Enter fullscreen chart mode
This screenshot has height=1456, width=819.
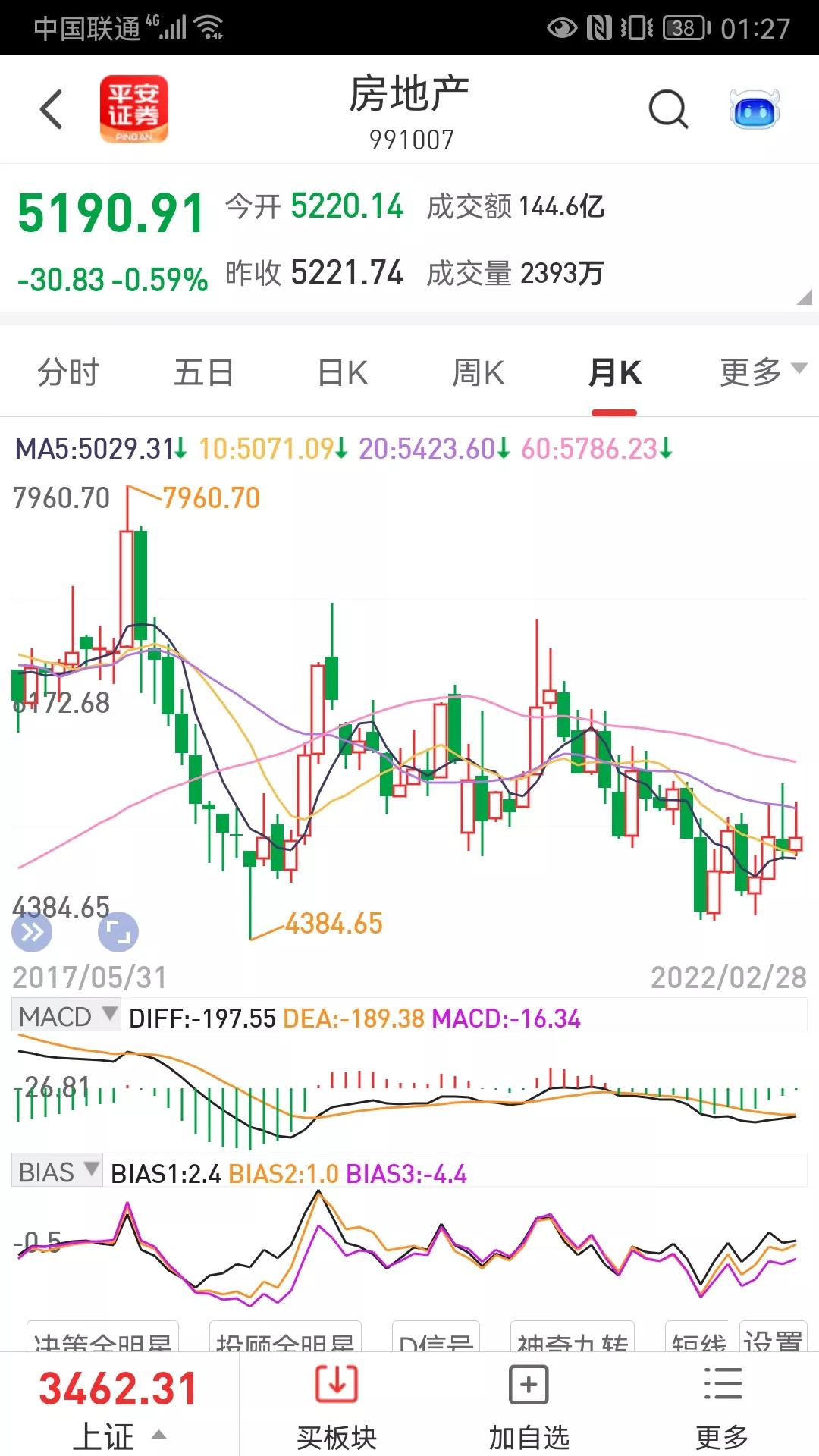pos(118,931)
